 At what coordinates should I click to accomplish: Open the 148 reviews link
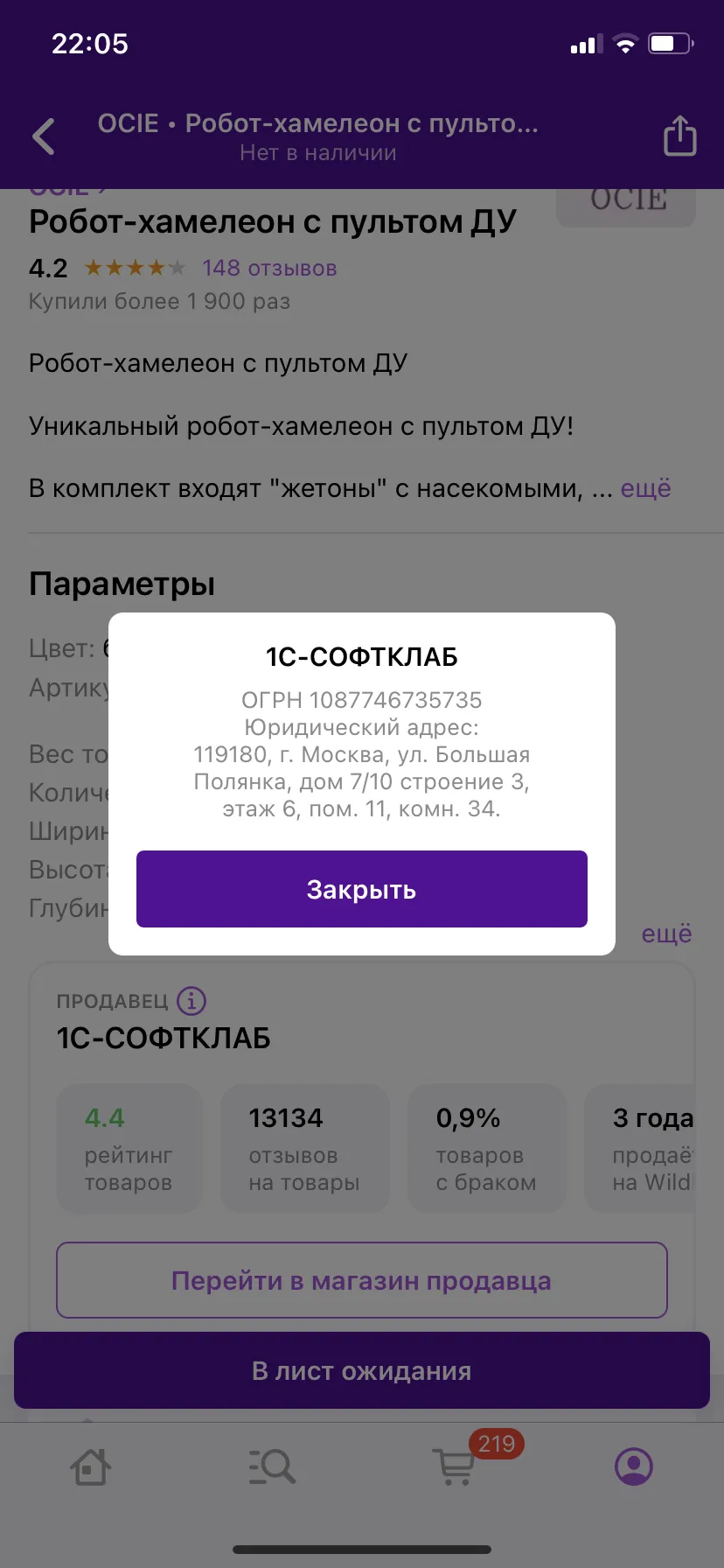[x=269, y=268]
